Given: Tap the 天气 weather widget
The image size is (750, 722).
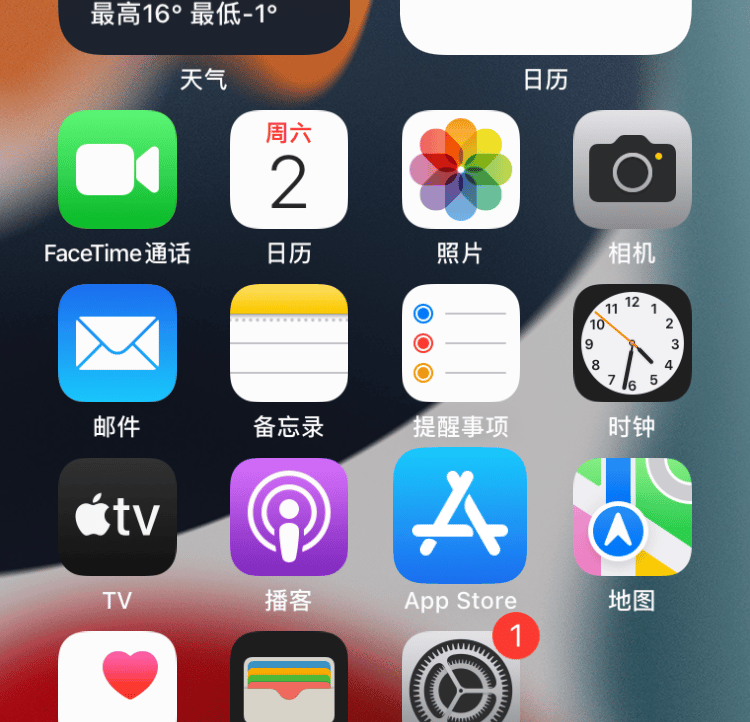Looking at the screenshot, I should click(204, 25).
